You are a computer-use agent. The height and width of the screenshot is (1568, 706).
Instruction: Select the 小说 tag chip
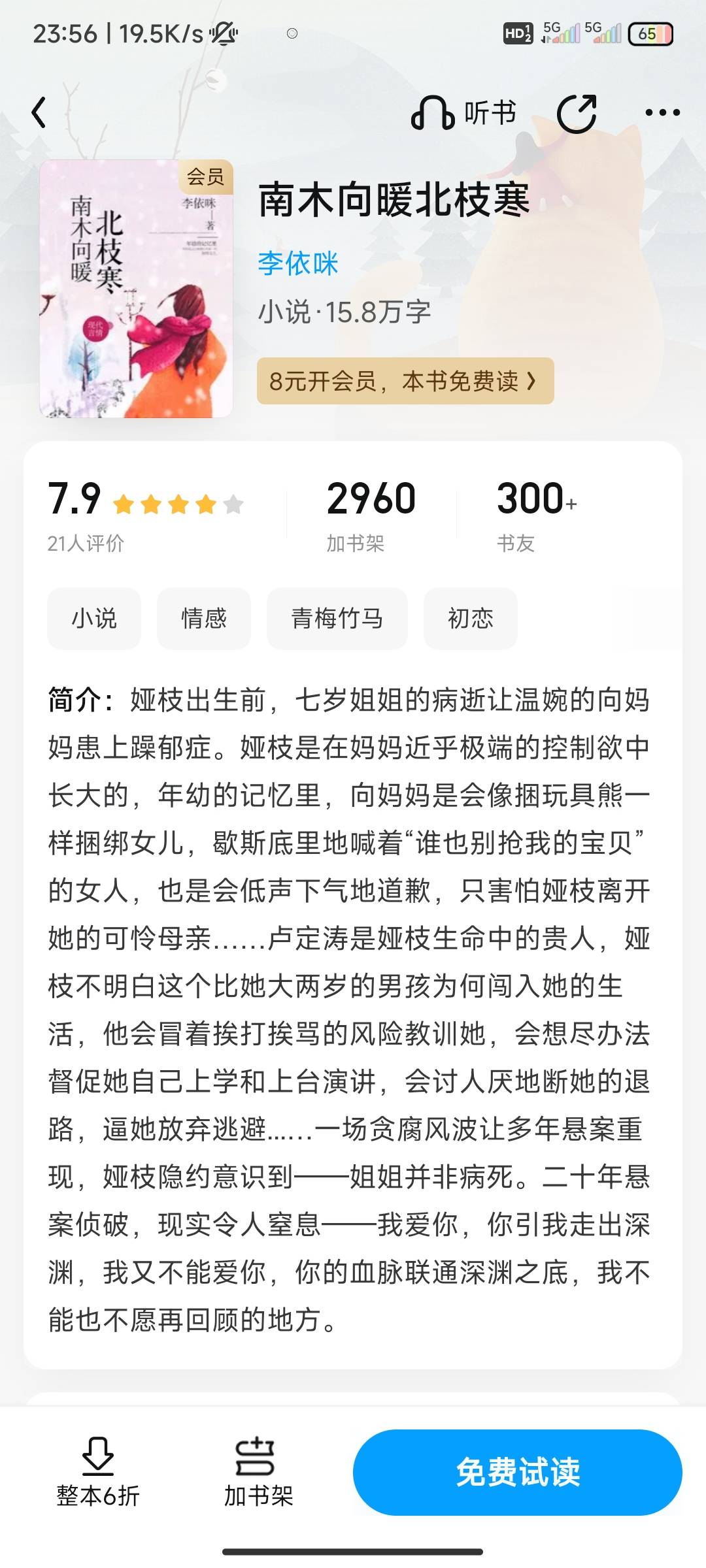point(94,618)
